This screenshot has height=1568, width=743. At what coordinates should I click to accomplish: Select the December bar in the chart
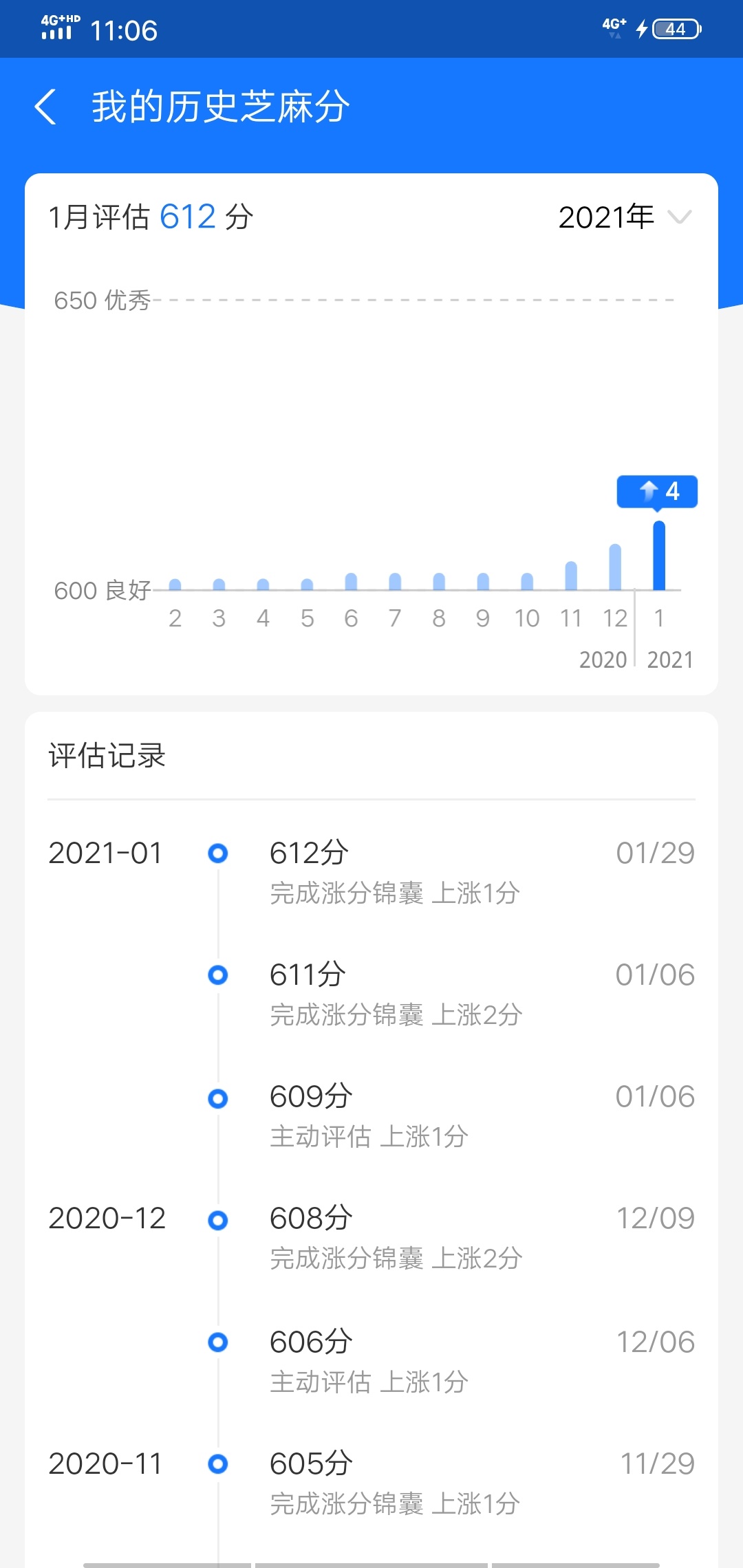click(615, 567)
